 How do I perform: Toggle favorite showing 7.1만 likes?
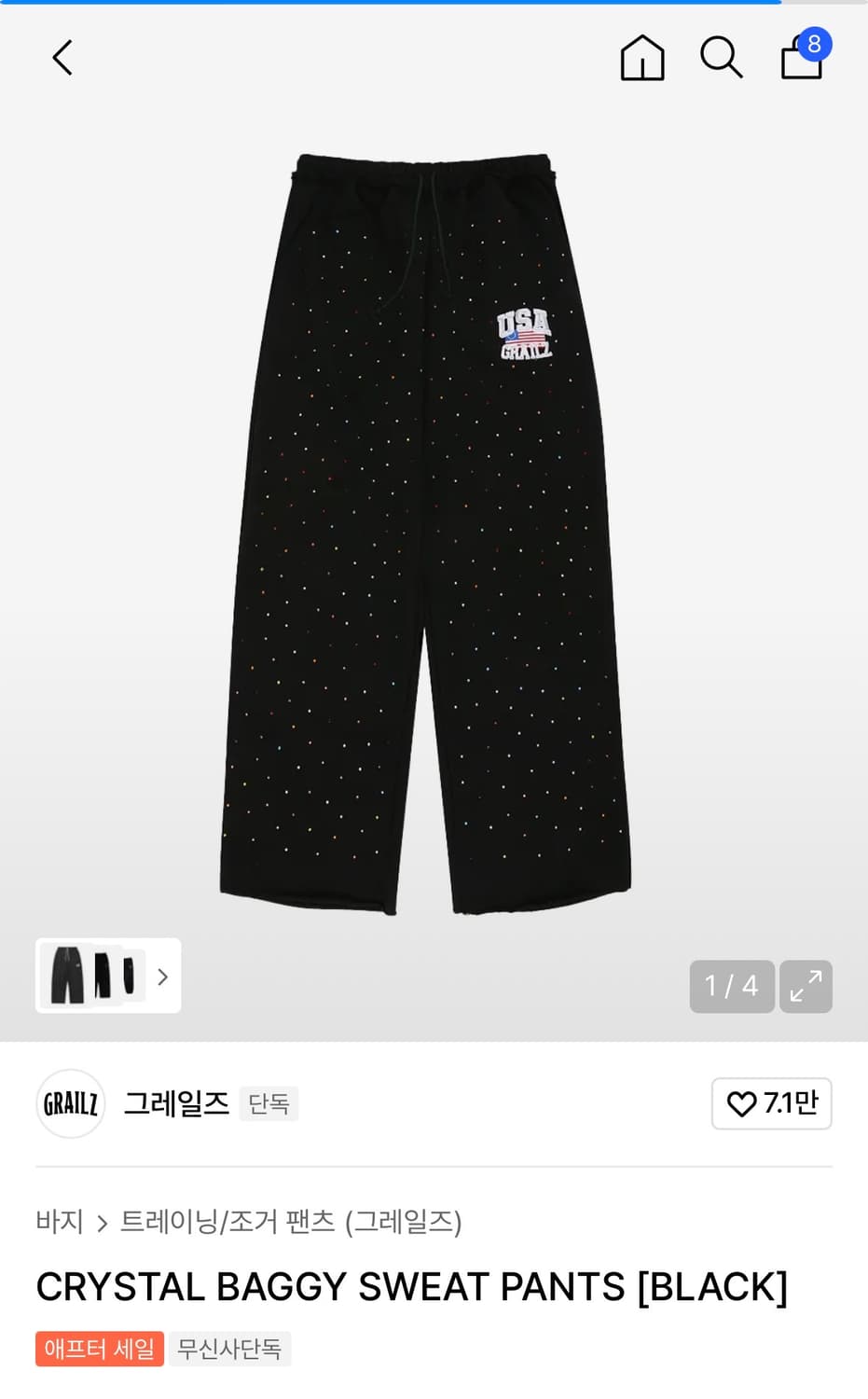771,1103
